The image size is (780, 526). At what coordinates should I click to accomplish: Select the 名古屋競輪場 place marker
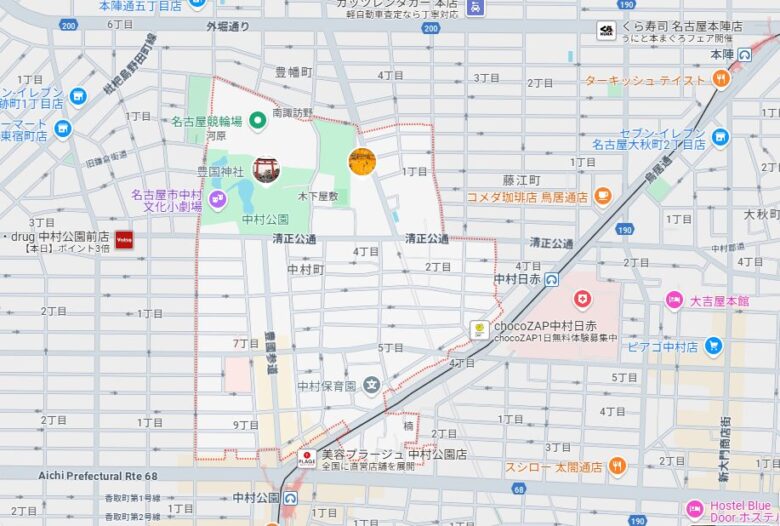(257, 121)
